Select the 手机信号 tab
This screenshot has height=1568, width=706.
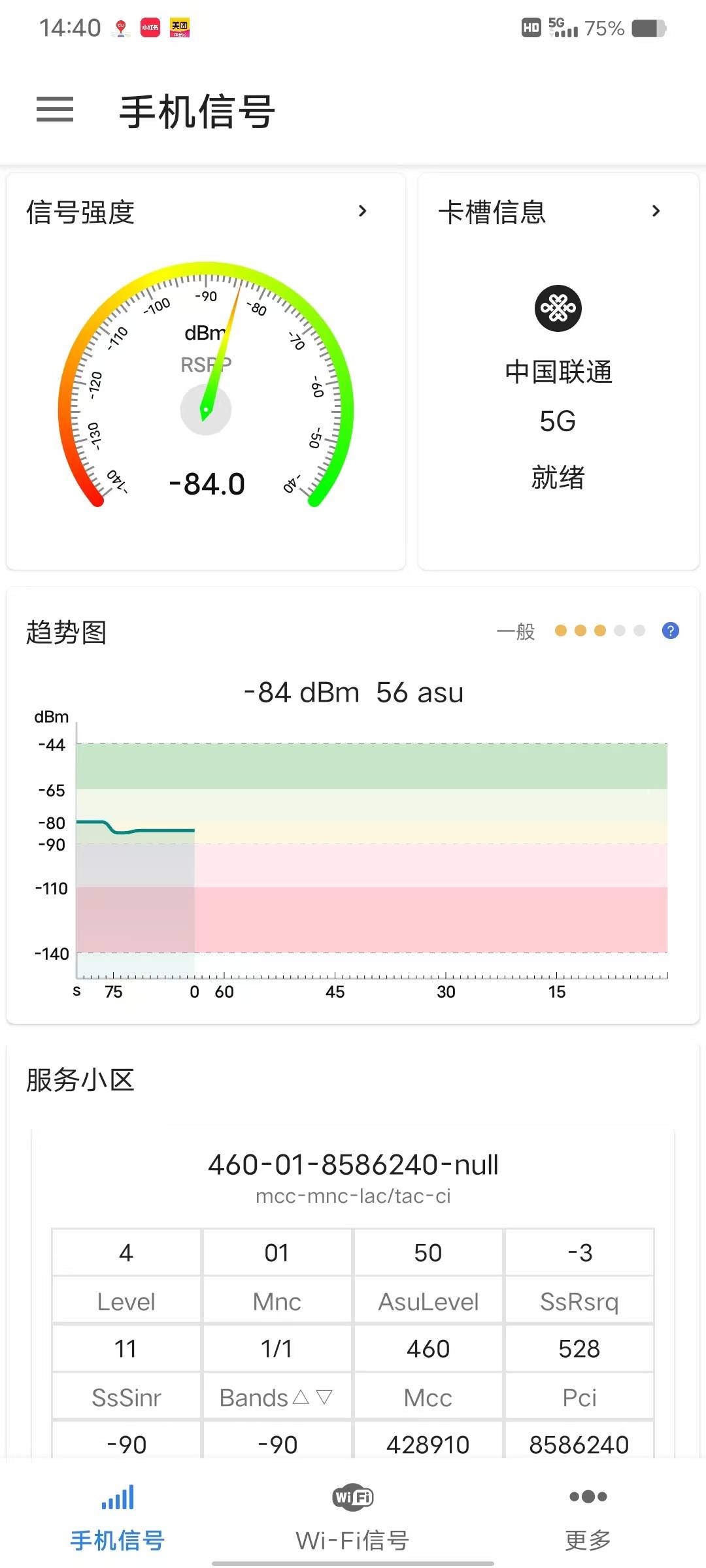point(118,1517)
